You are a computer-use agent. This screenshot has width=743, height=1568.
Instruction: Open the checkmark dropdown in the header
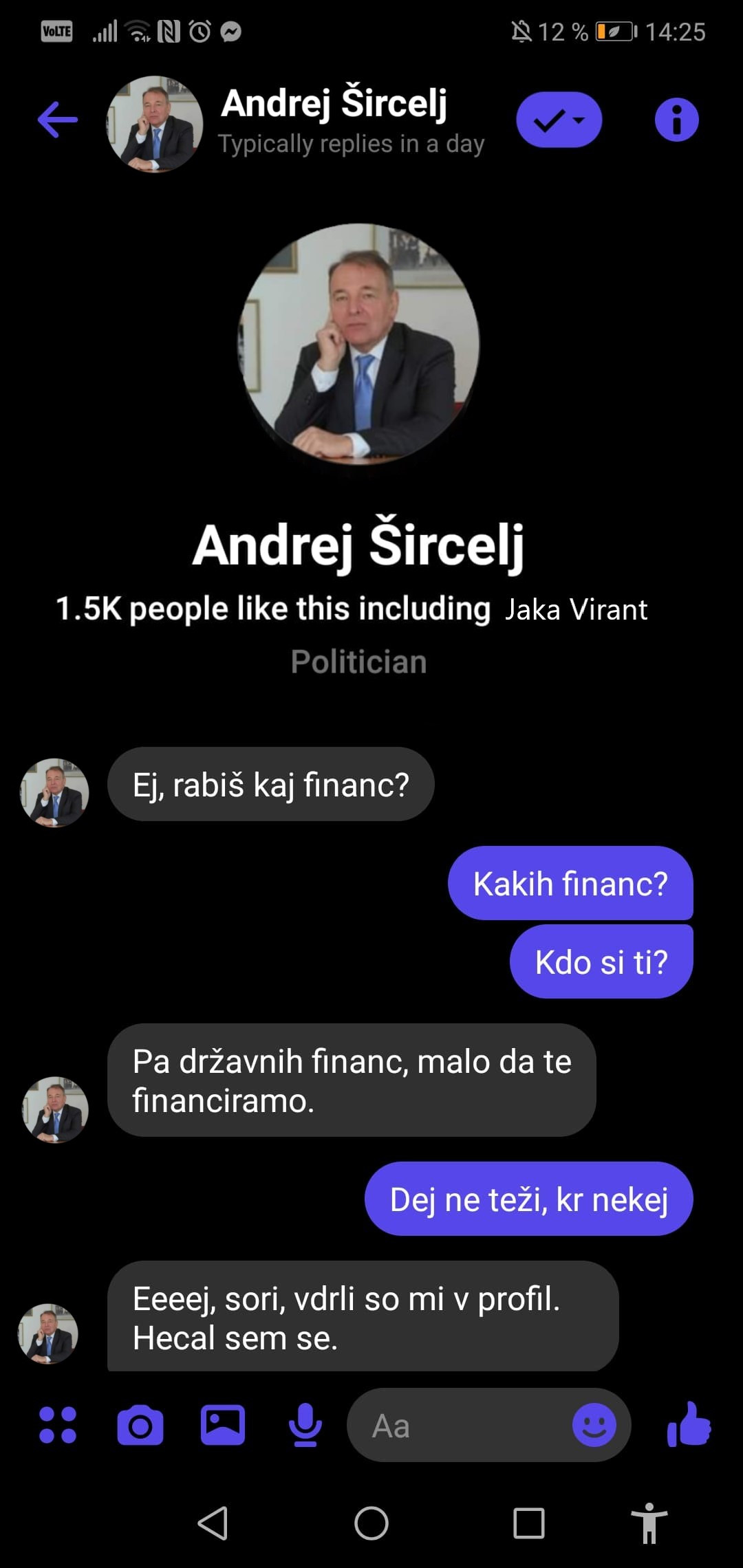(559, 120)
